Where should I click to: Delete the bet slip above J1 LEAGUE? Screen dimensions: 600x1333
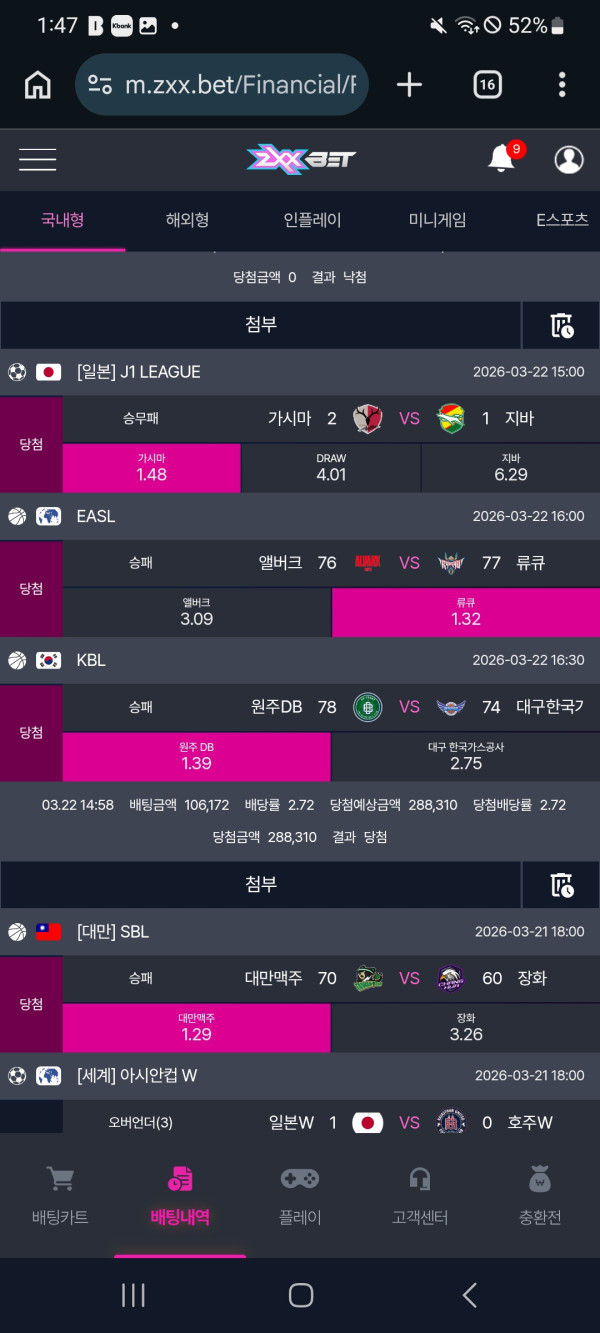pos(561,324)
